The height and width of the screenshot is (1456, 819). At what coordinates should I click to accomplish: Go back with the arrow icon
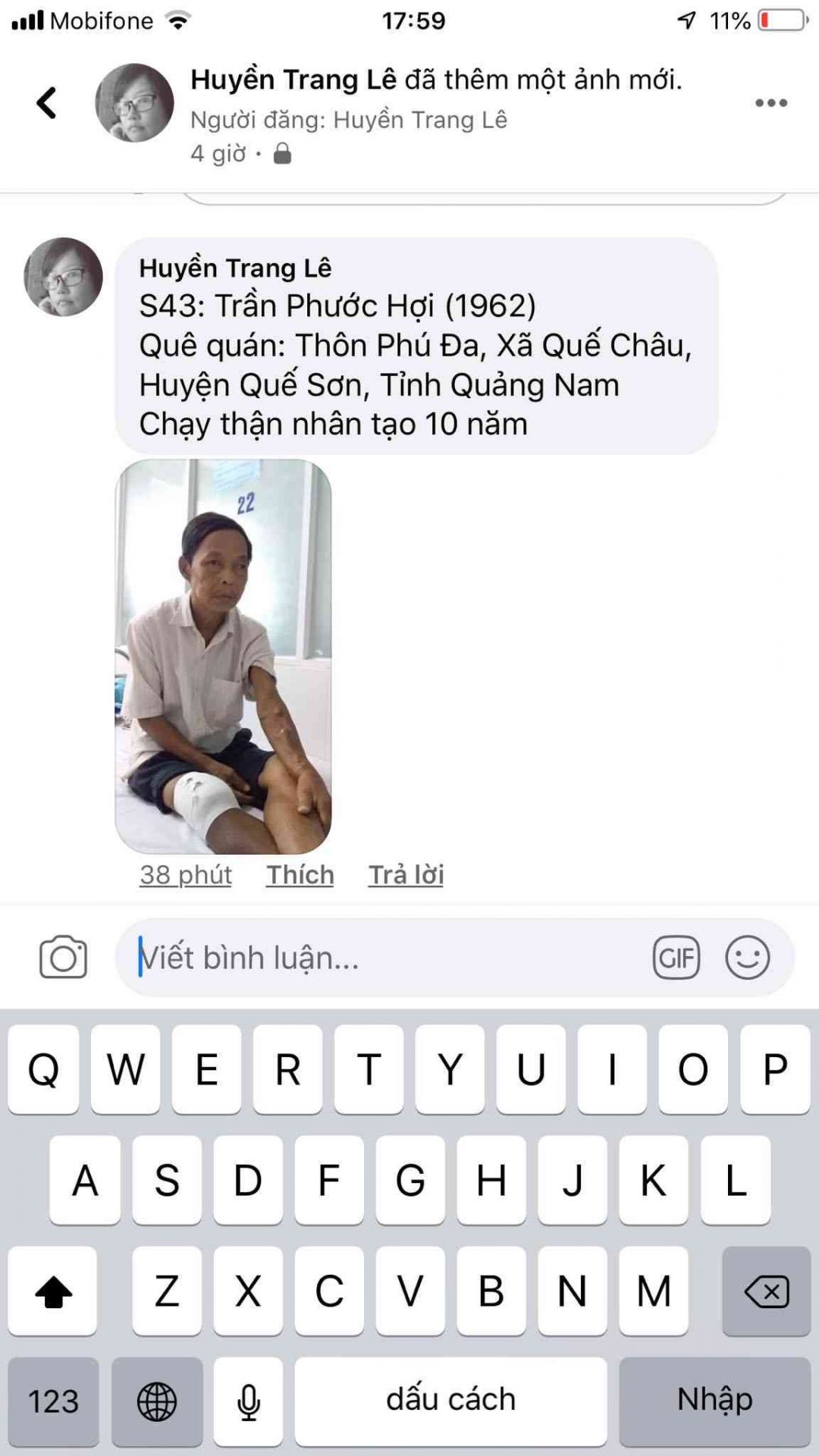47,102
